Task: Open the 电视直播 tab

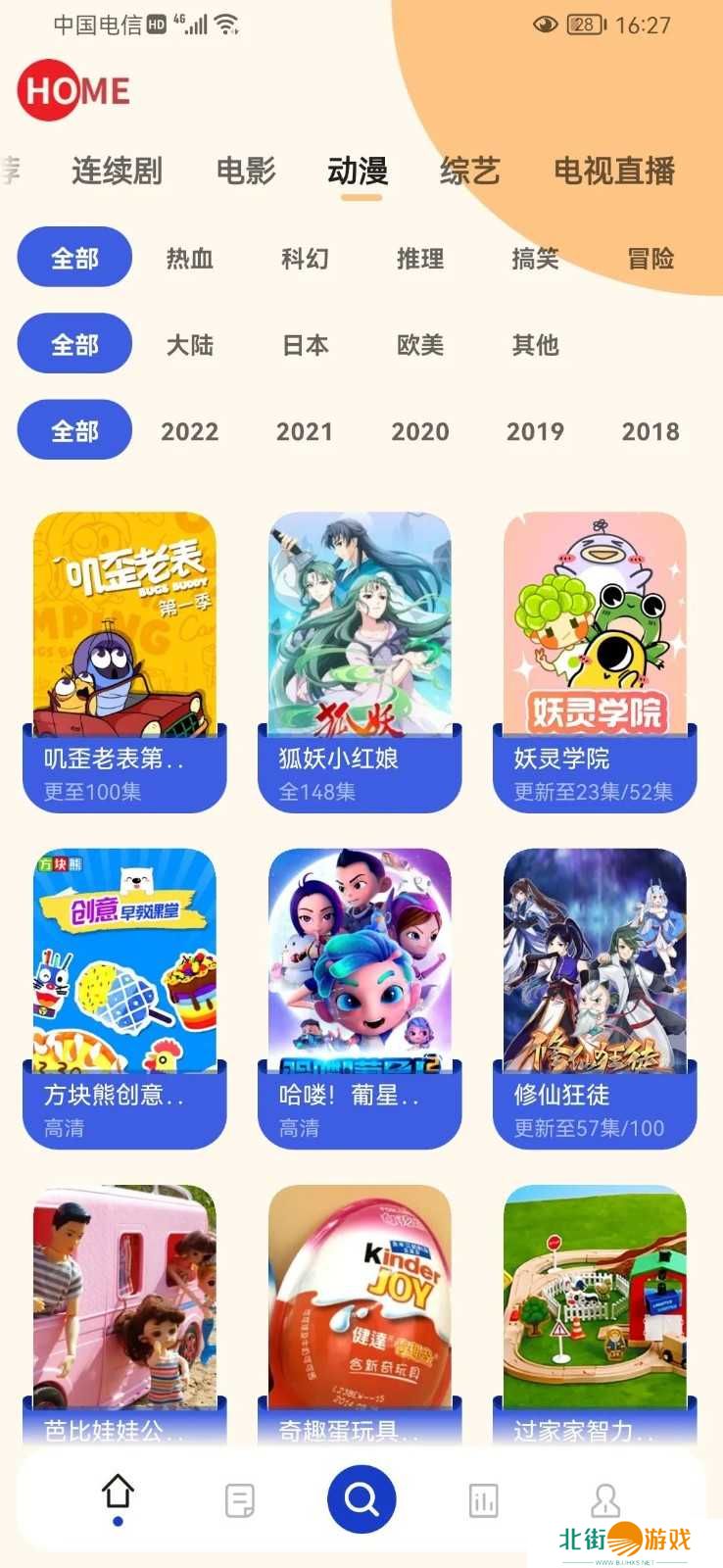Action: (x=614, y=171)
